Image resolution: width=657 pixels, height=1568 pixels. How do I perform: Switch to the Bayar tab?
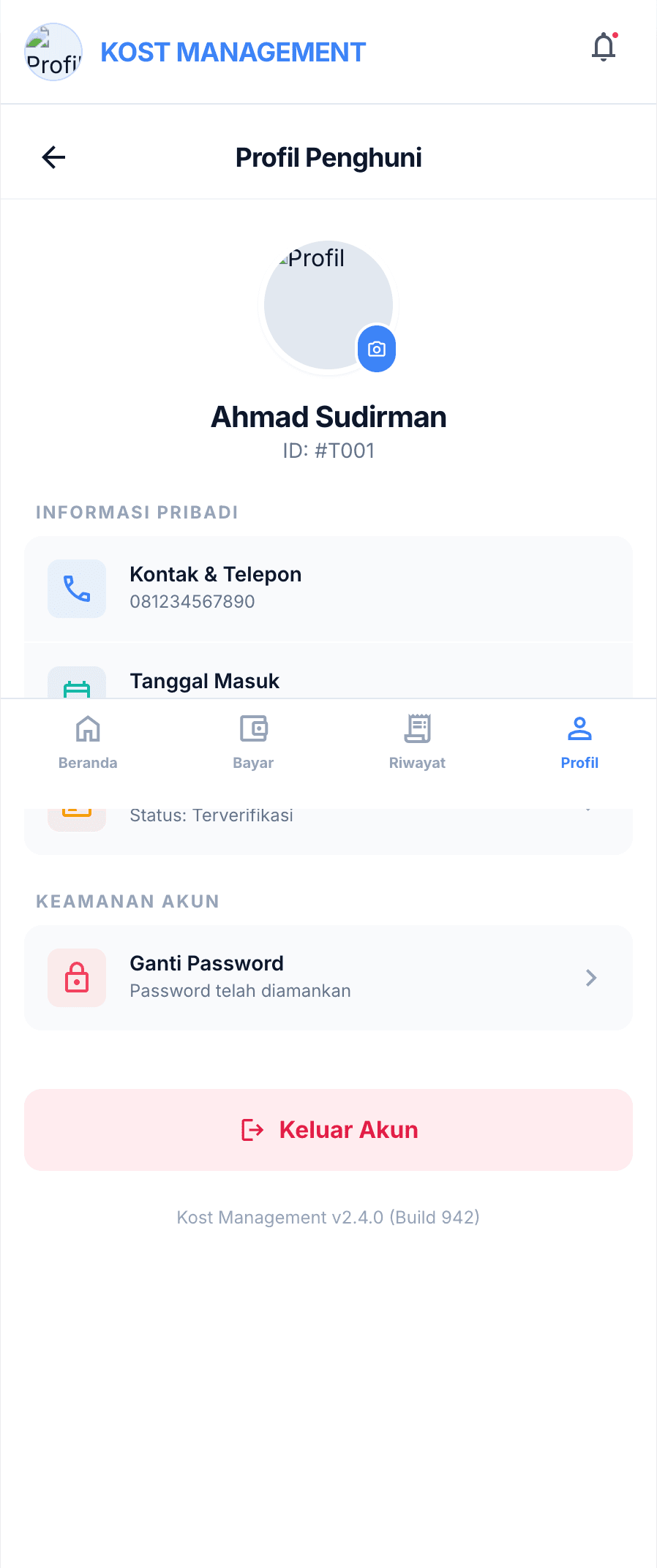click(253, 742)
